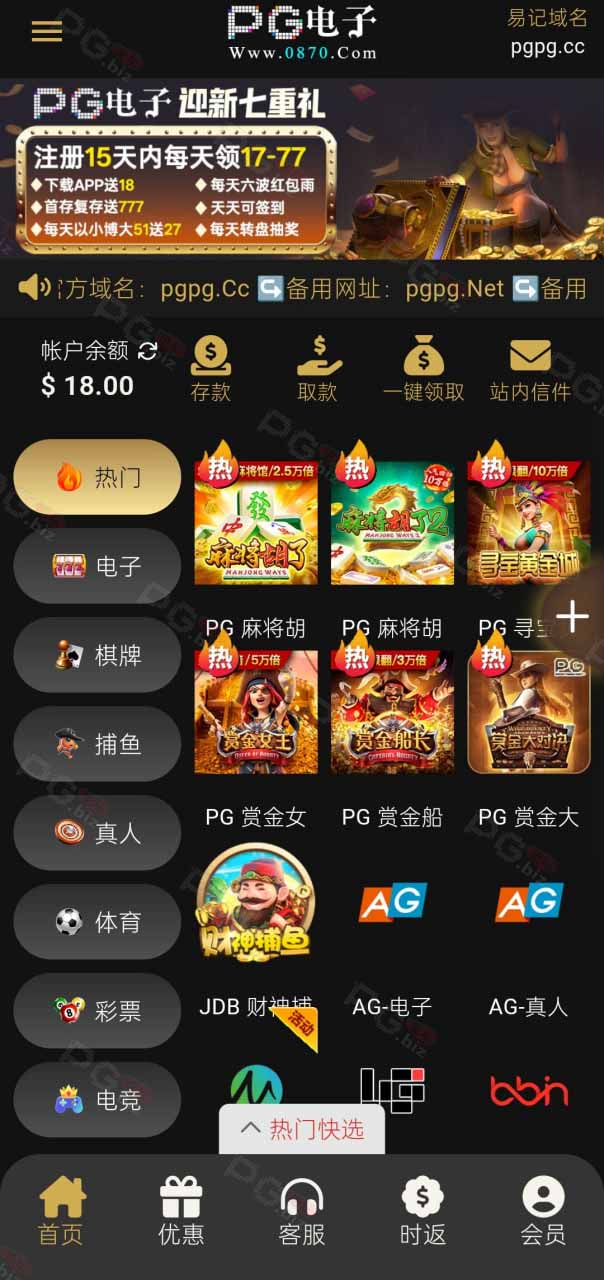
Task: Open the 客服 customer service tab
Action: point(302,1211)
